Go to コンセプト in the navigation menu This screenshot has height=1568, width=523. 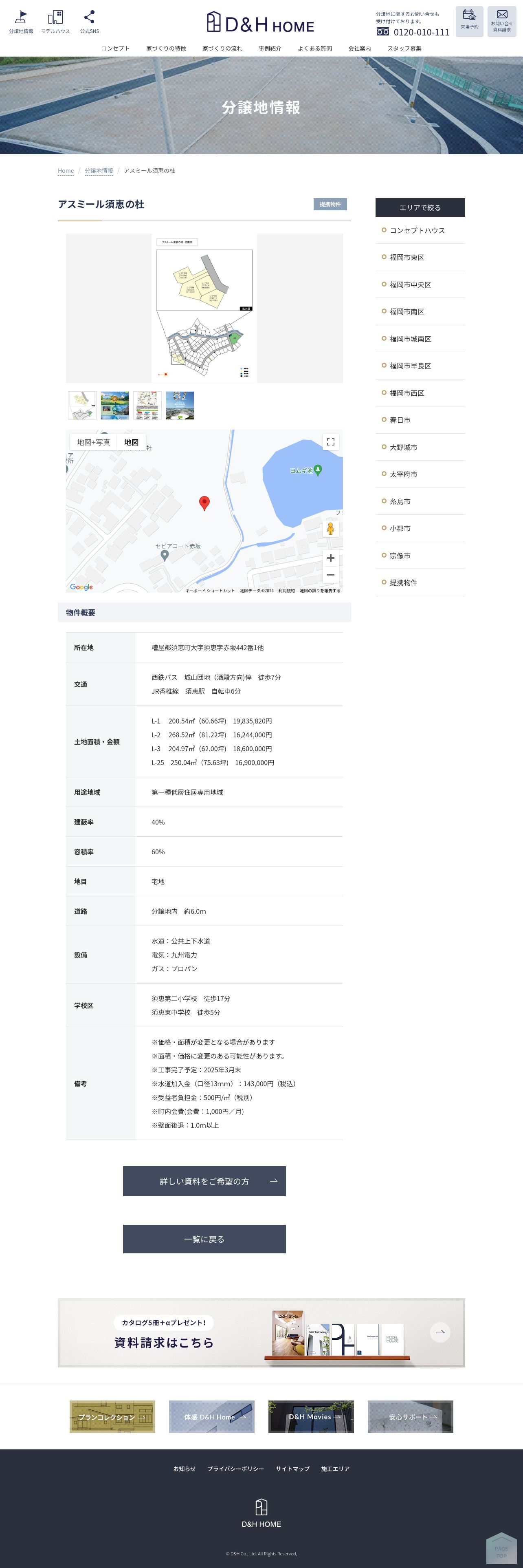coord(115,49)
